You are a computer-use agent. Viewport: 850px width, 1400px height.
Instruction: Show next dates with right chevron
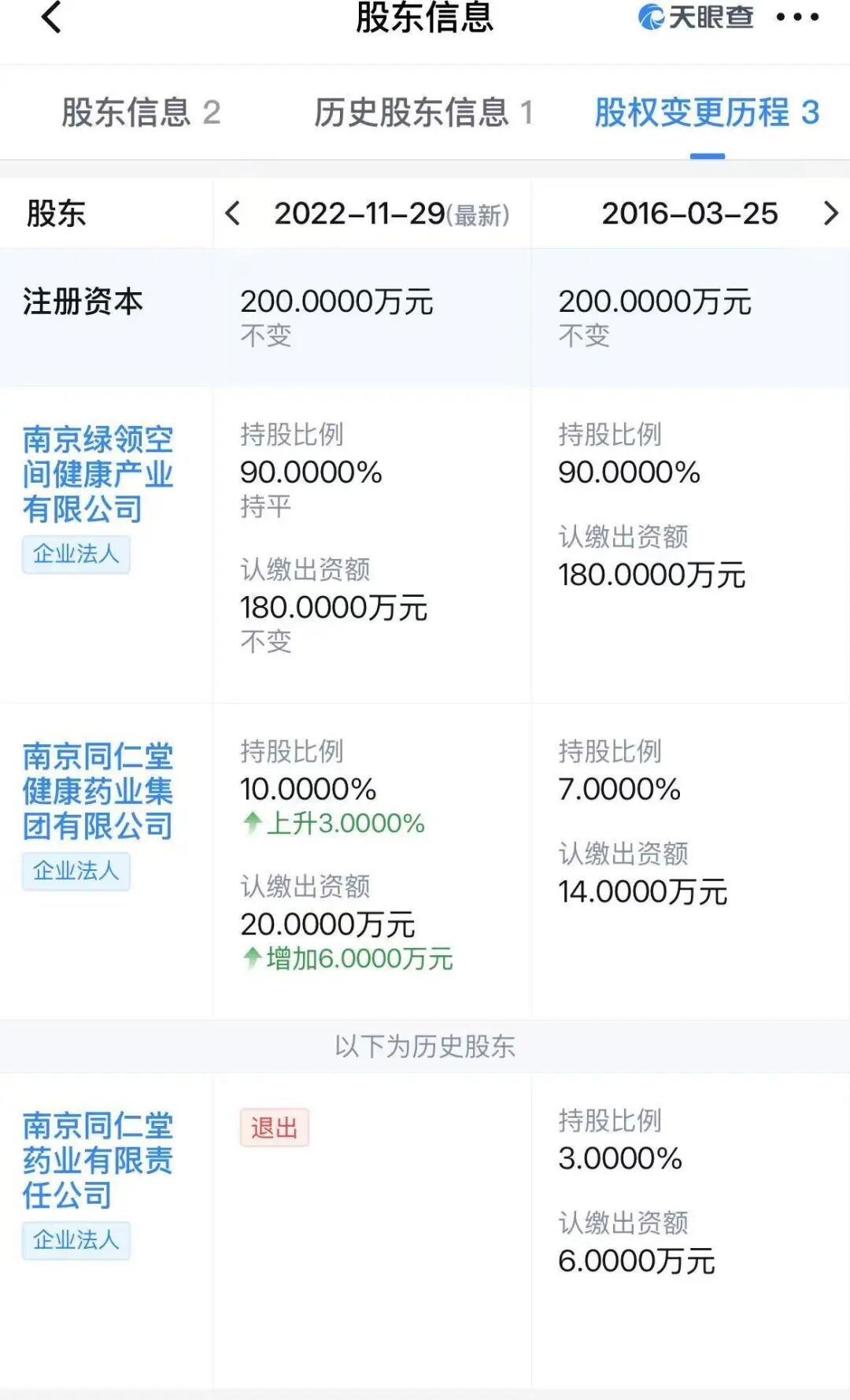pyautogui.click(x=830, y=213)
